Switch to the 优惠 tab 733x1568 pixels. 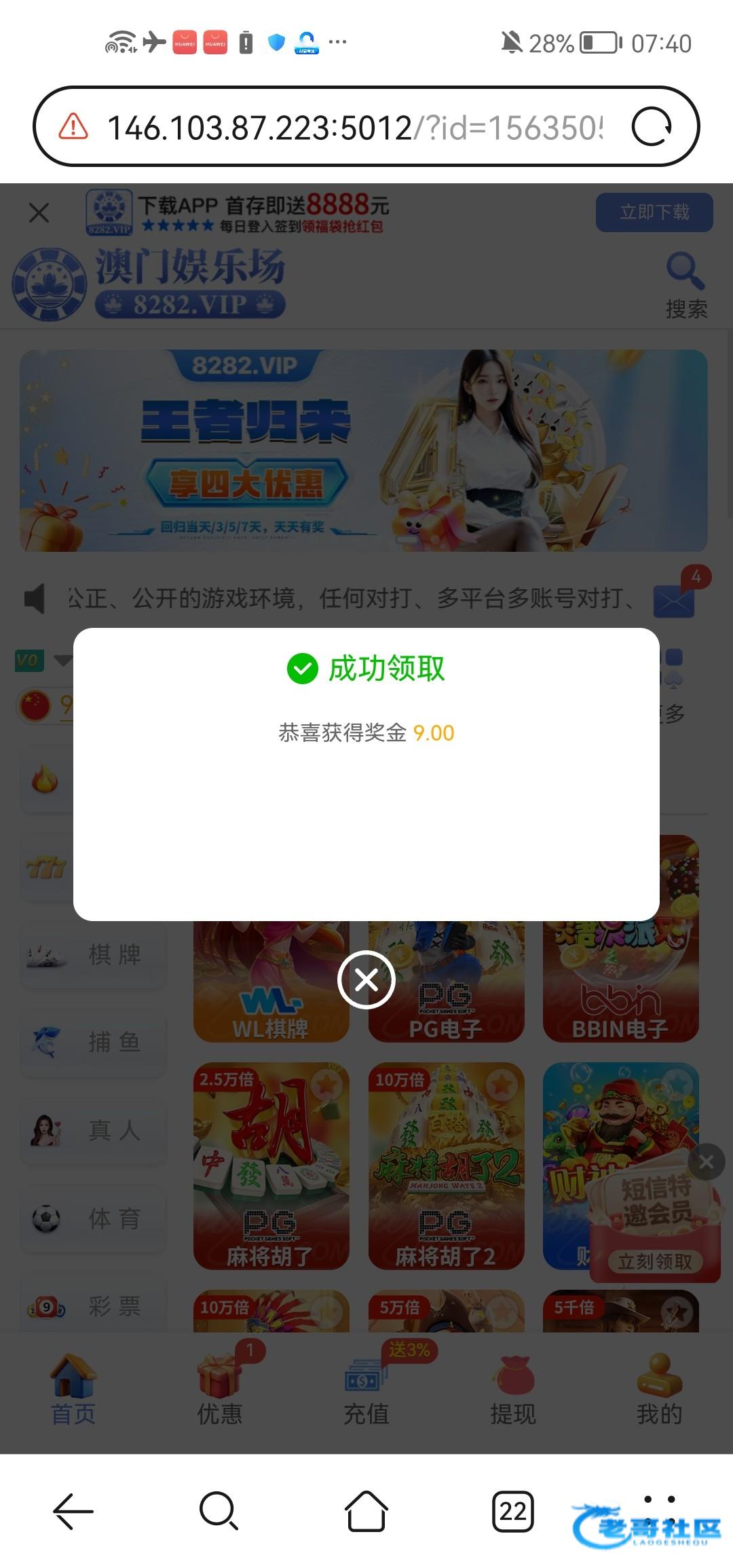220,1392
